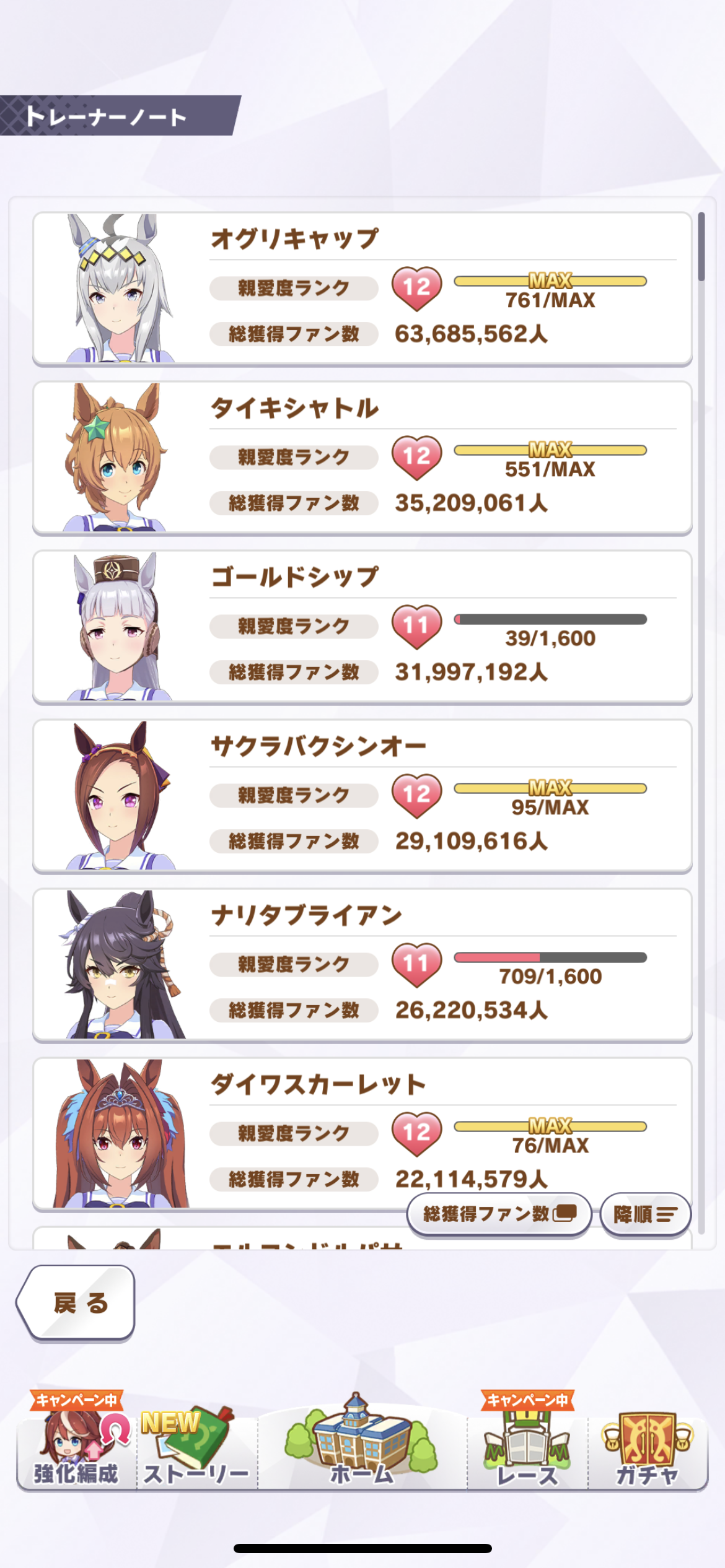Switch to the 強化編成 tab
Image resolution: width=725 pixels, height=1568 pixels.
(x=76, y=1448)
